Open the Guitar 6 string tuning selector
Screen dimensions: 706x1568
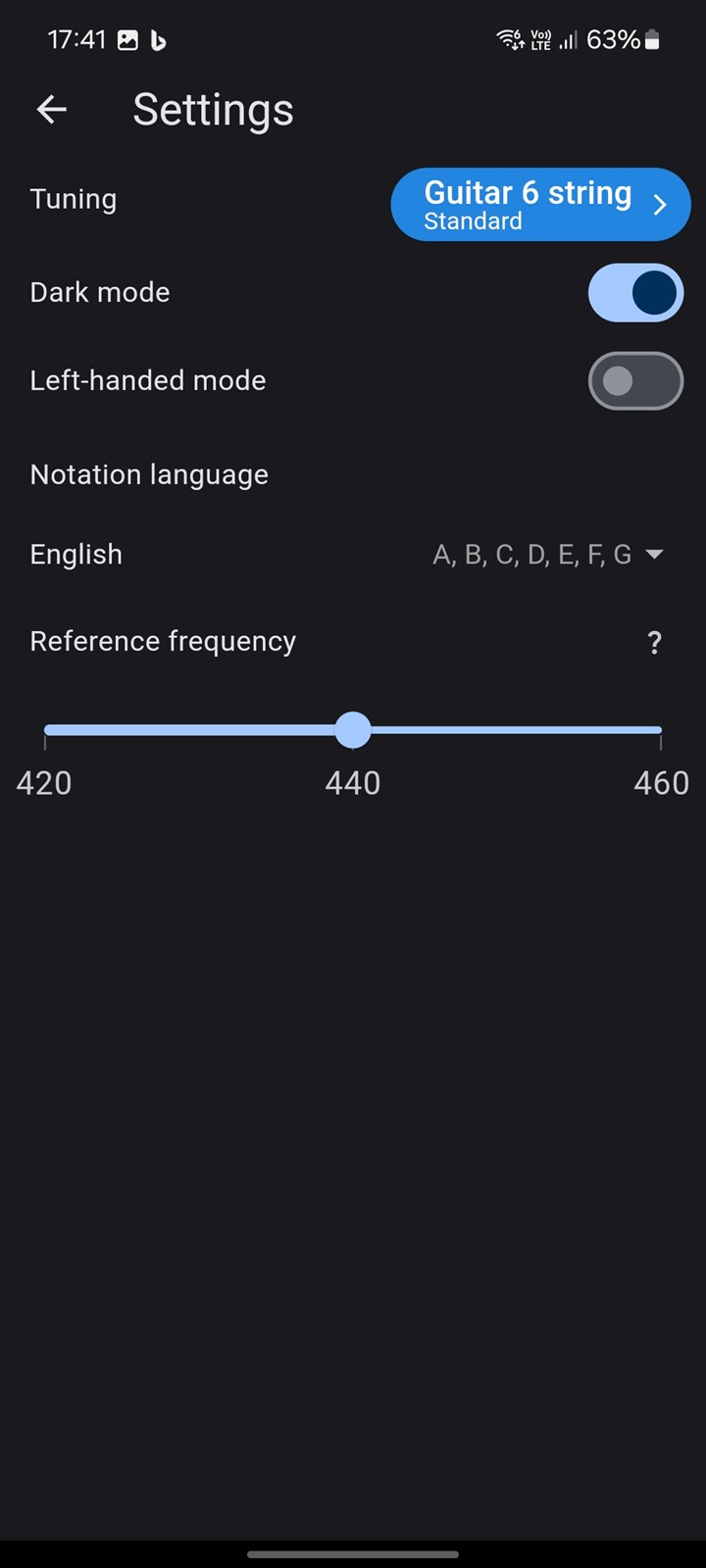pyautogui.click(x=540, y=205)
